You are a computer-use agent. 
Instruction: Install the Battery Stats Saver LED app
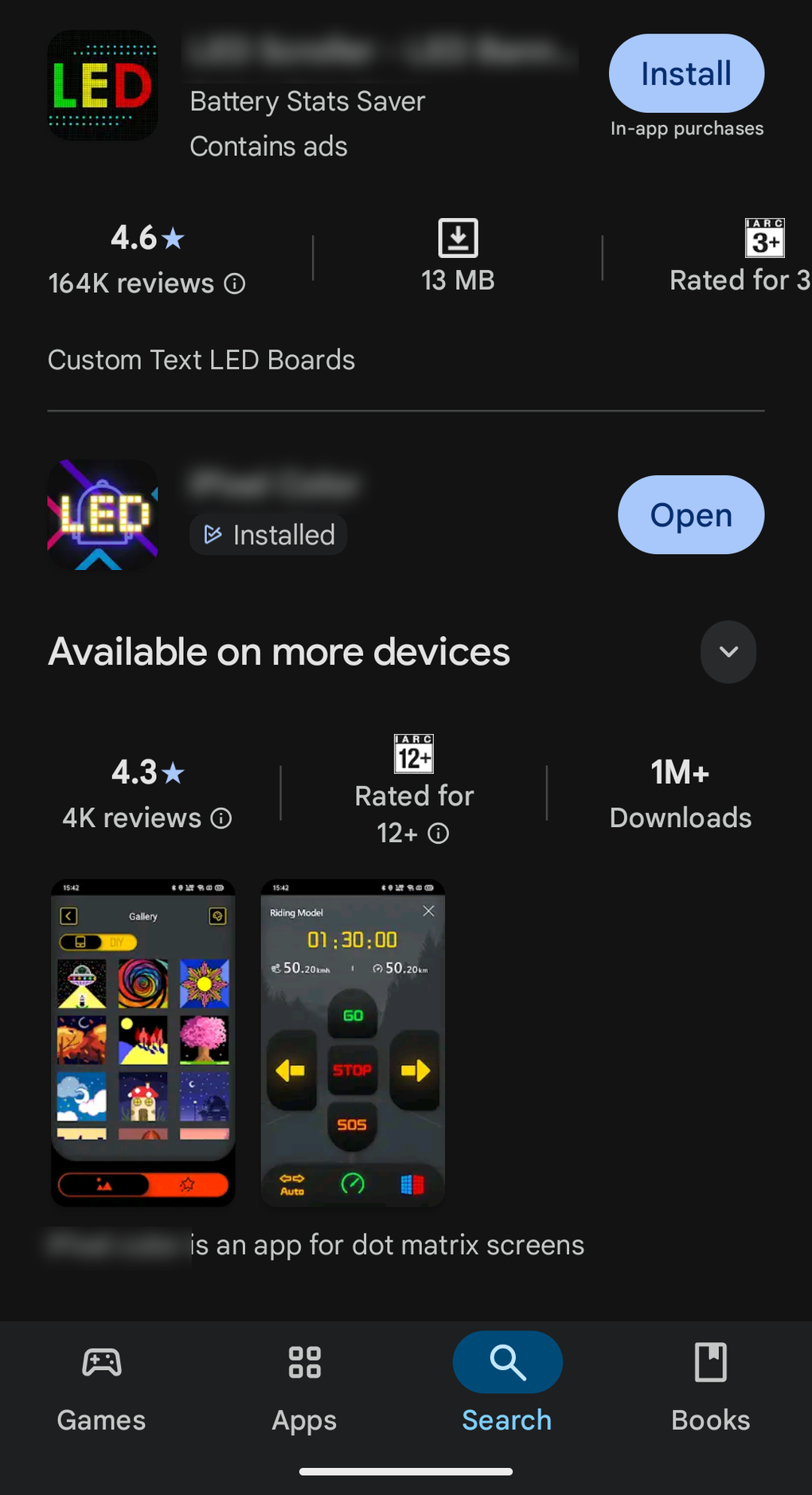pos(686,73)
